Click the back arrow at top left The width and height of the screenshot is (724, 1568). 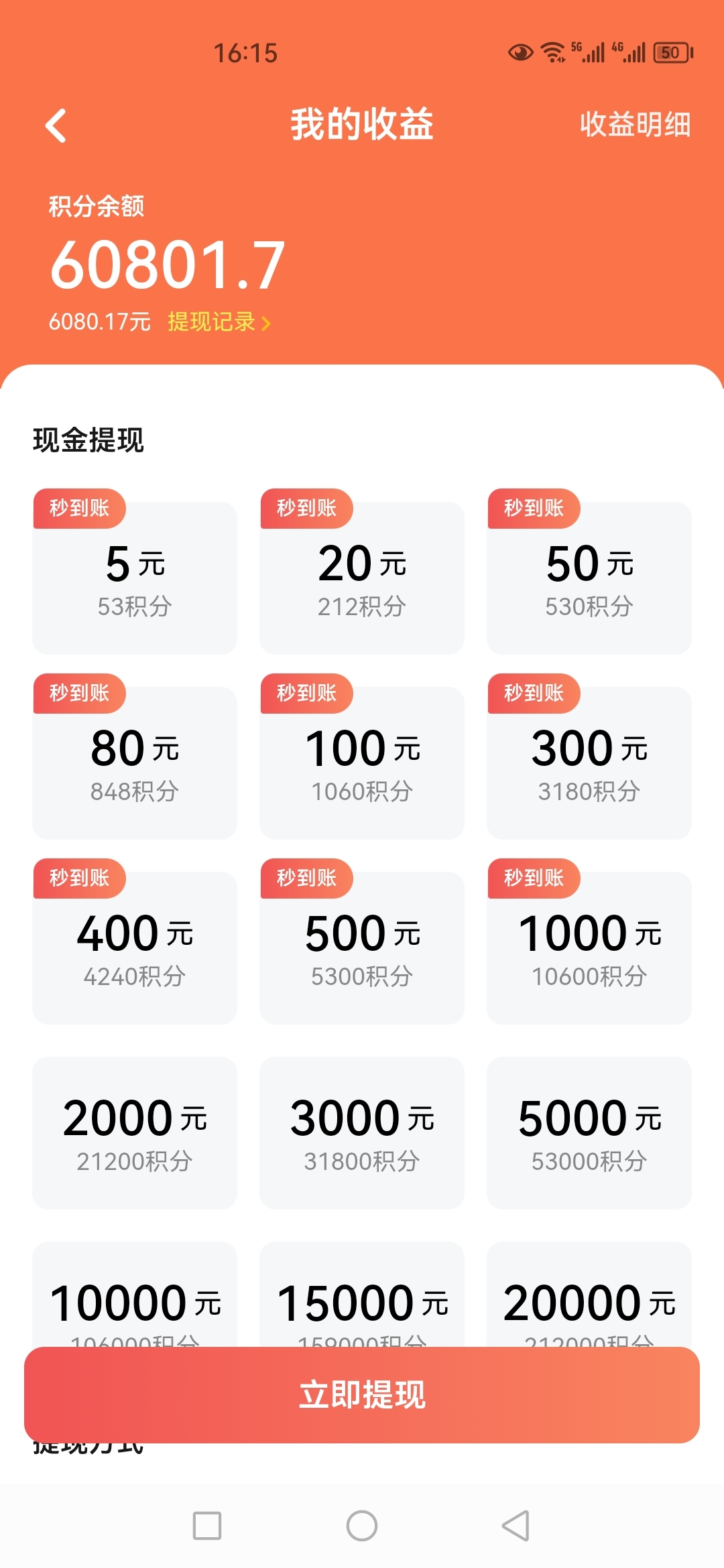pyautogui.click(x=56, y=125)
